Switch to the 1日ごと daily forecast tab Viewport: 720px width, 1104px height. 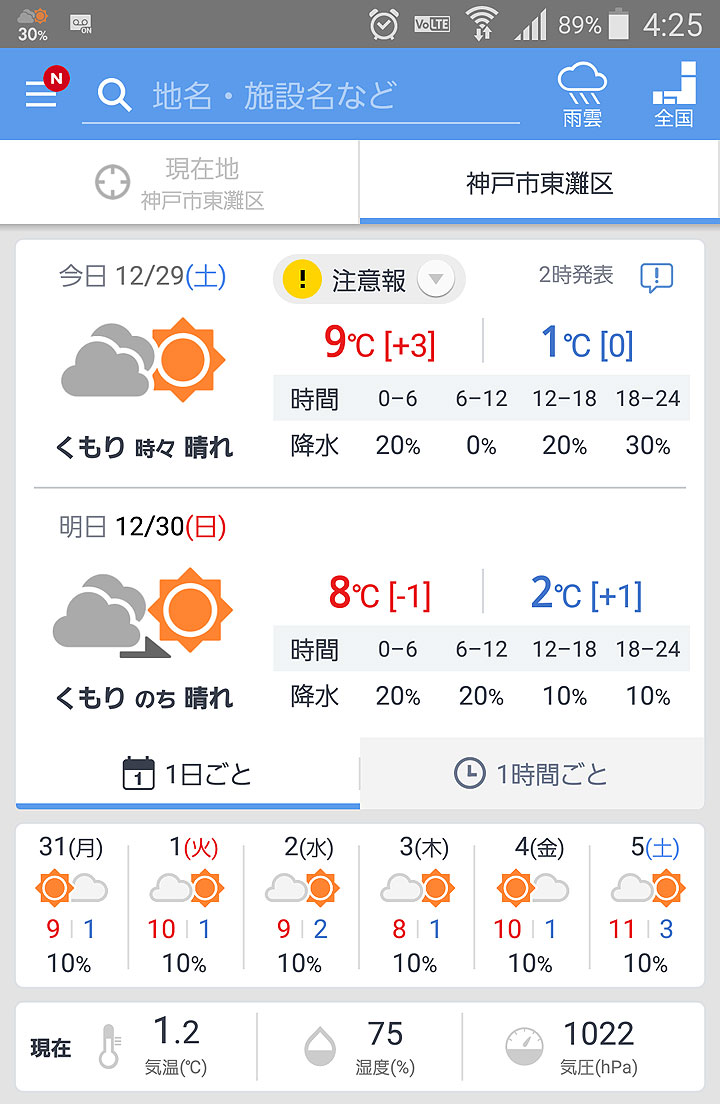188,773
